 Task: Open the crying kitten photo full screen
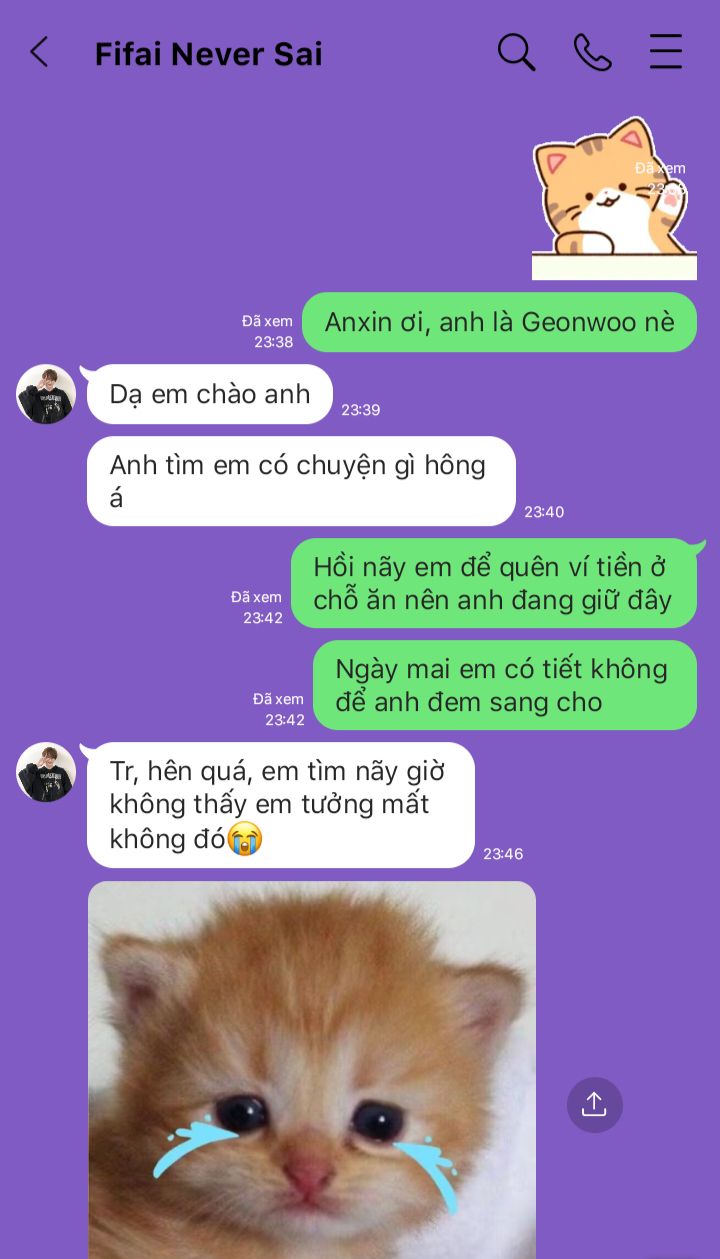coord(311,1068)
